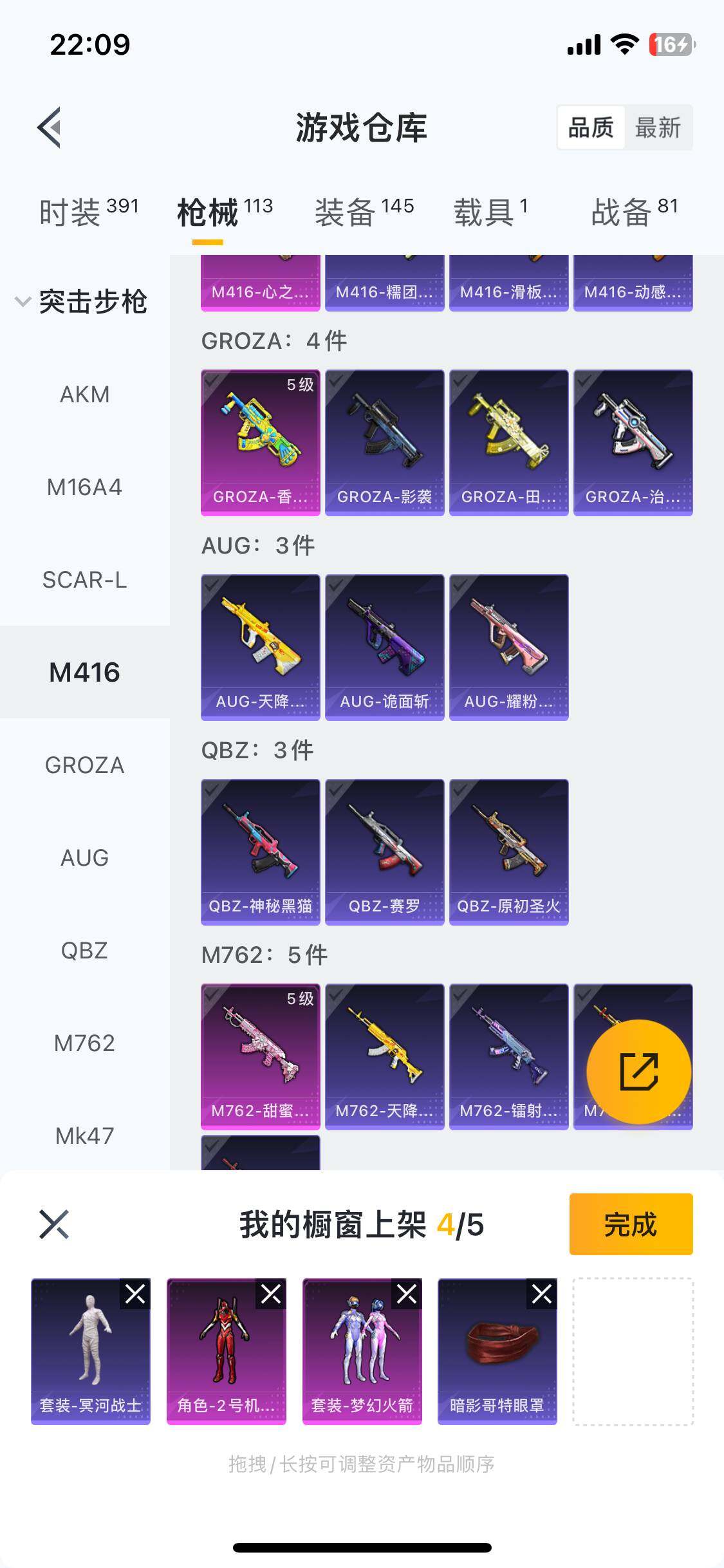This screenshot has width=724, height=1568.
Task: Close the 我的橱窗上架 panel
Action: point(54,1224)
